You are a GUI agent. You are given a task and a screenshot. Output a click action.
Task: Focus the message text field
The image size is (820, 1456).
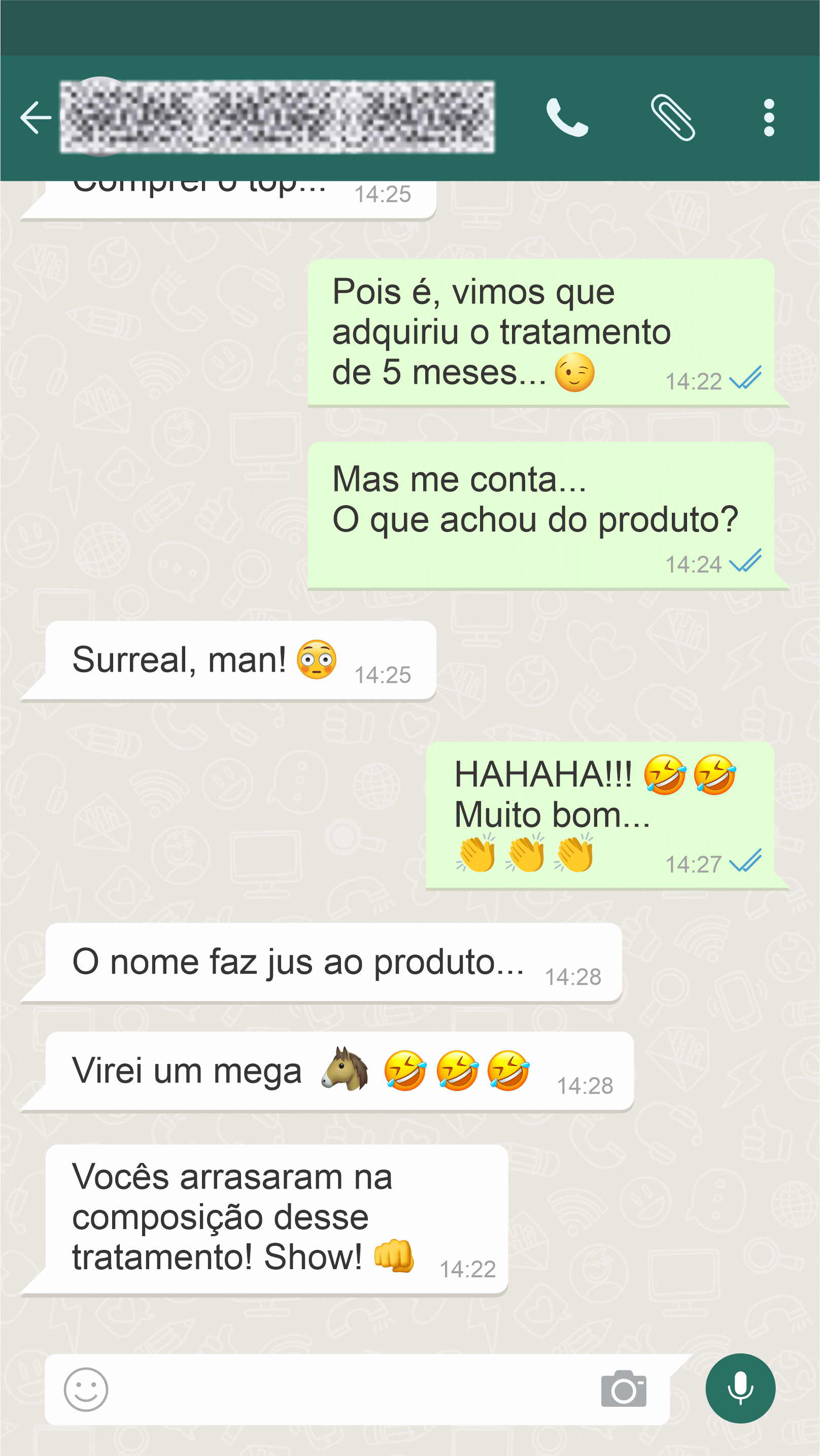(x=351, y=1389)
